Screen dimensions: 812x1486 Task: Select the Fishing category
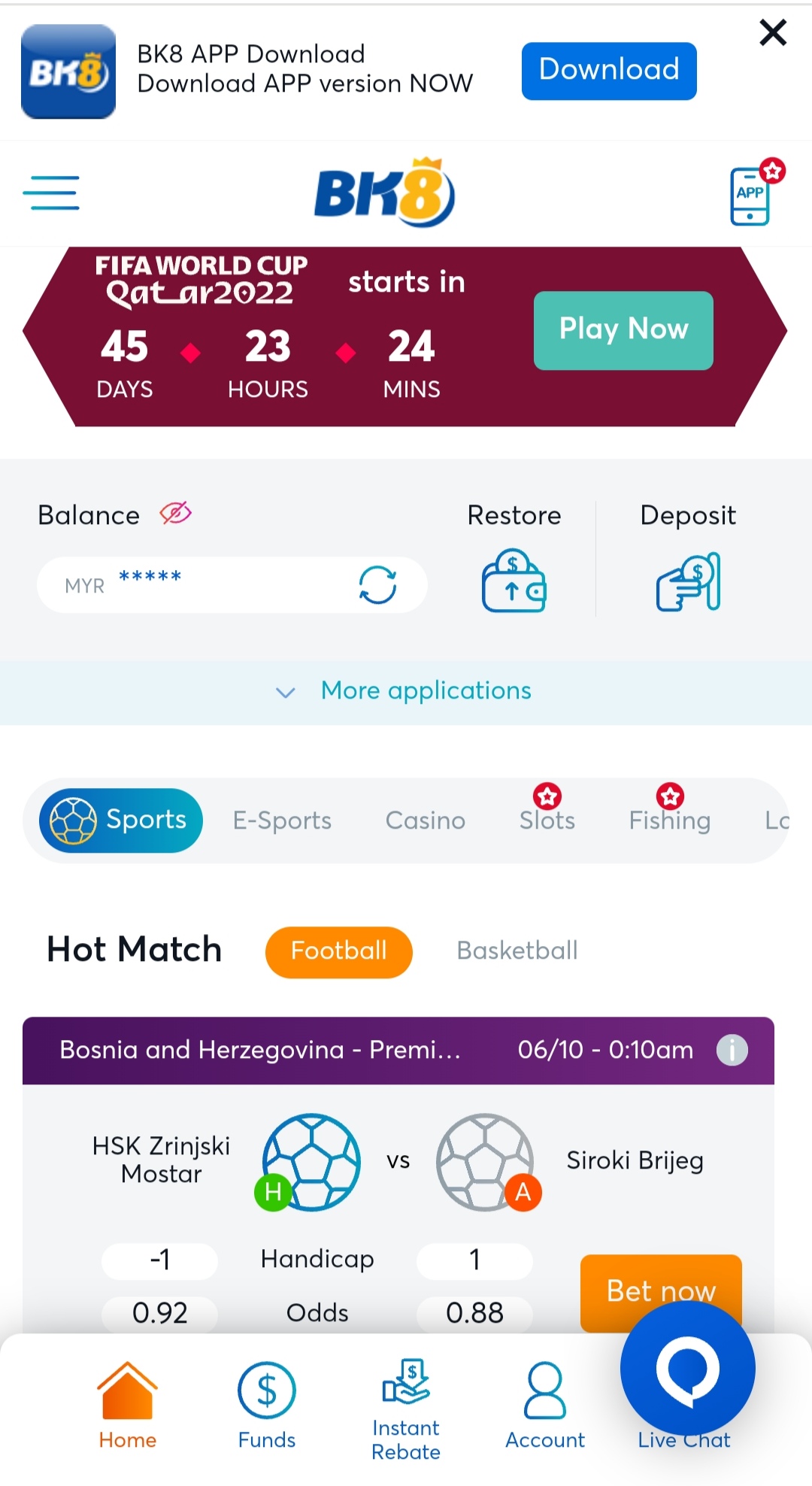coord(669,820)
